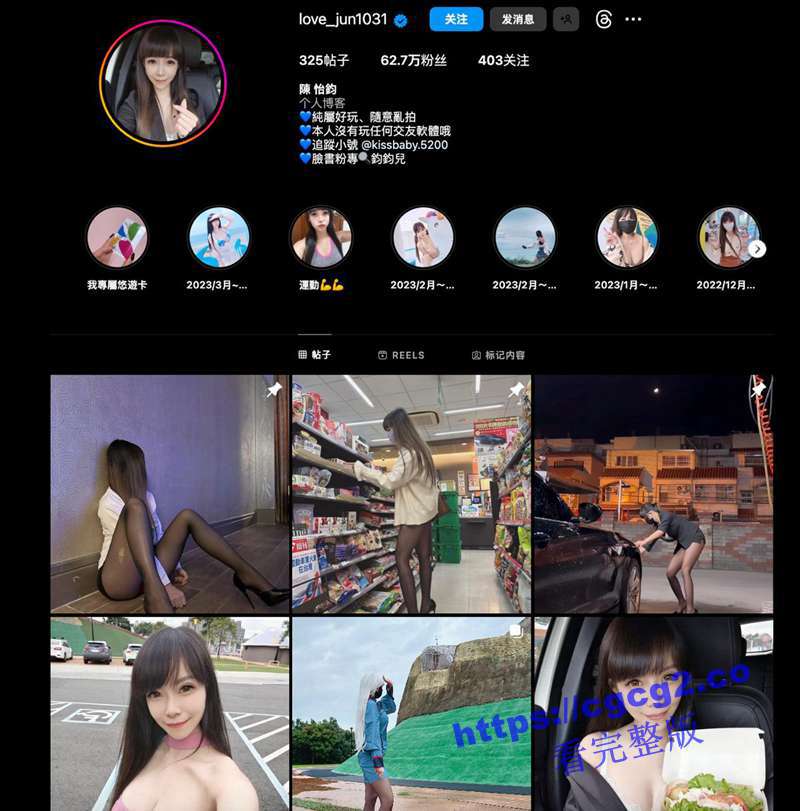View the profile picture story
The image size is (800, 811).
click(163, 83)
